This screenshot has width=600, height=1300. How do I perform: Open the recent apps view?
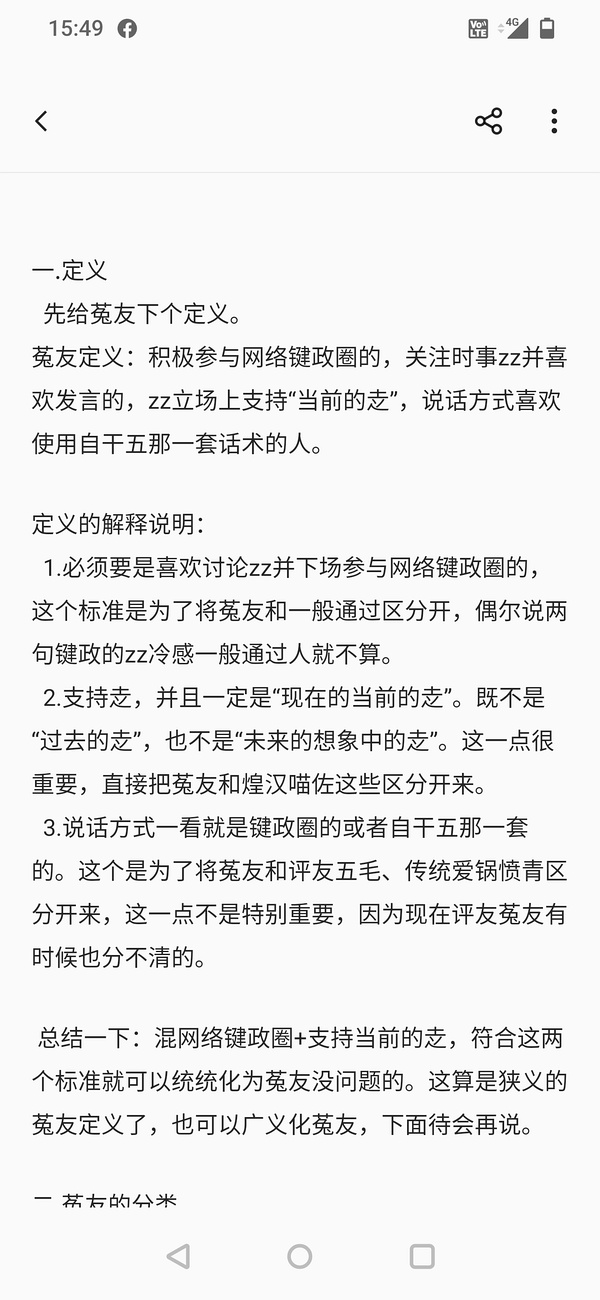pos(422,1256)
